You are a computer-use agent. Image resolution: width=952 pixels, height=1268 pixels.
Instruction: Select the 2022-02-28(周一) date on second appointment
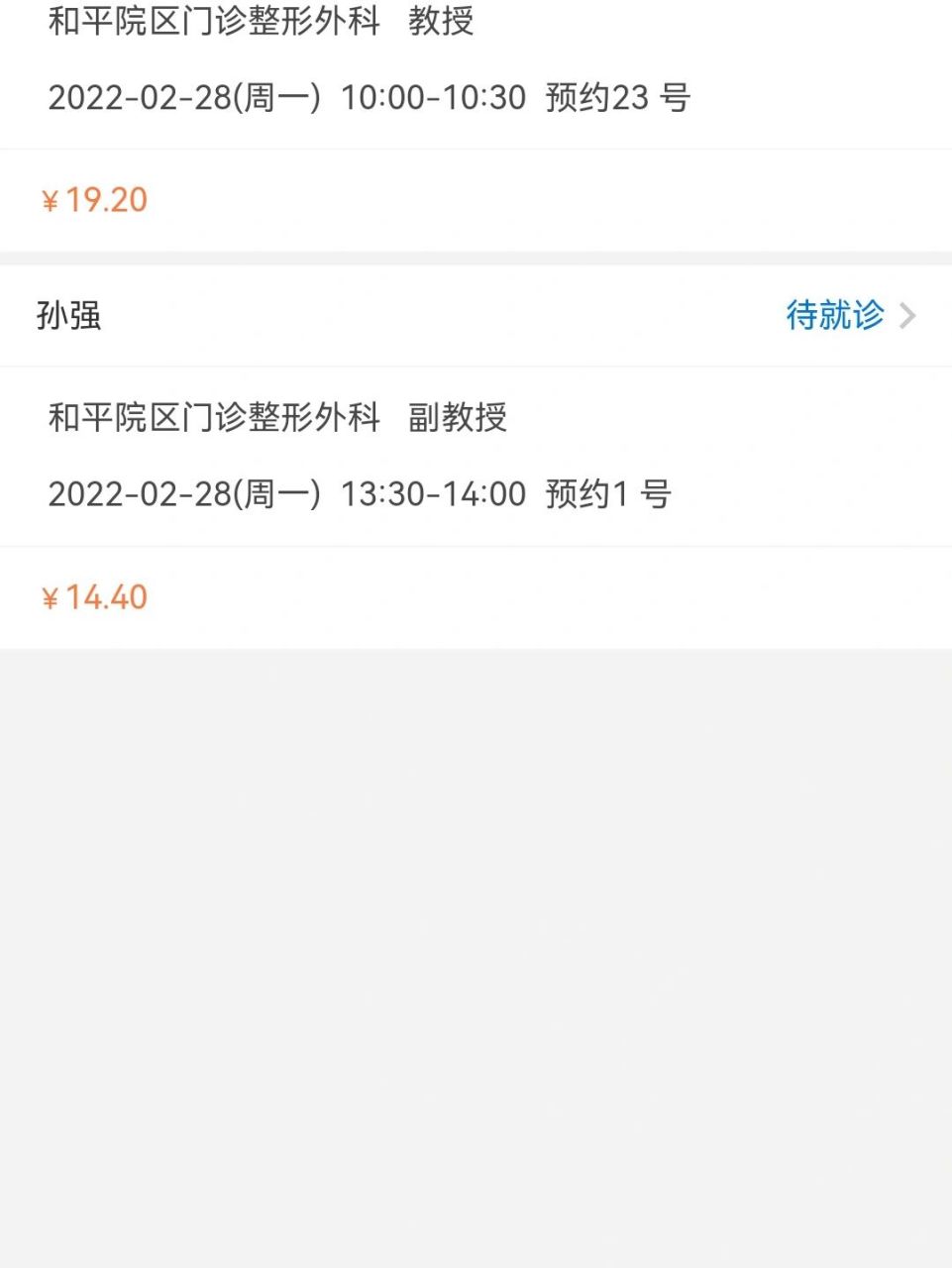tap(183, 493)
